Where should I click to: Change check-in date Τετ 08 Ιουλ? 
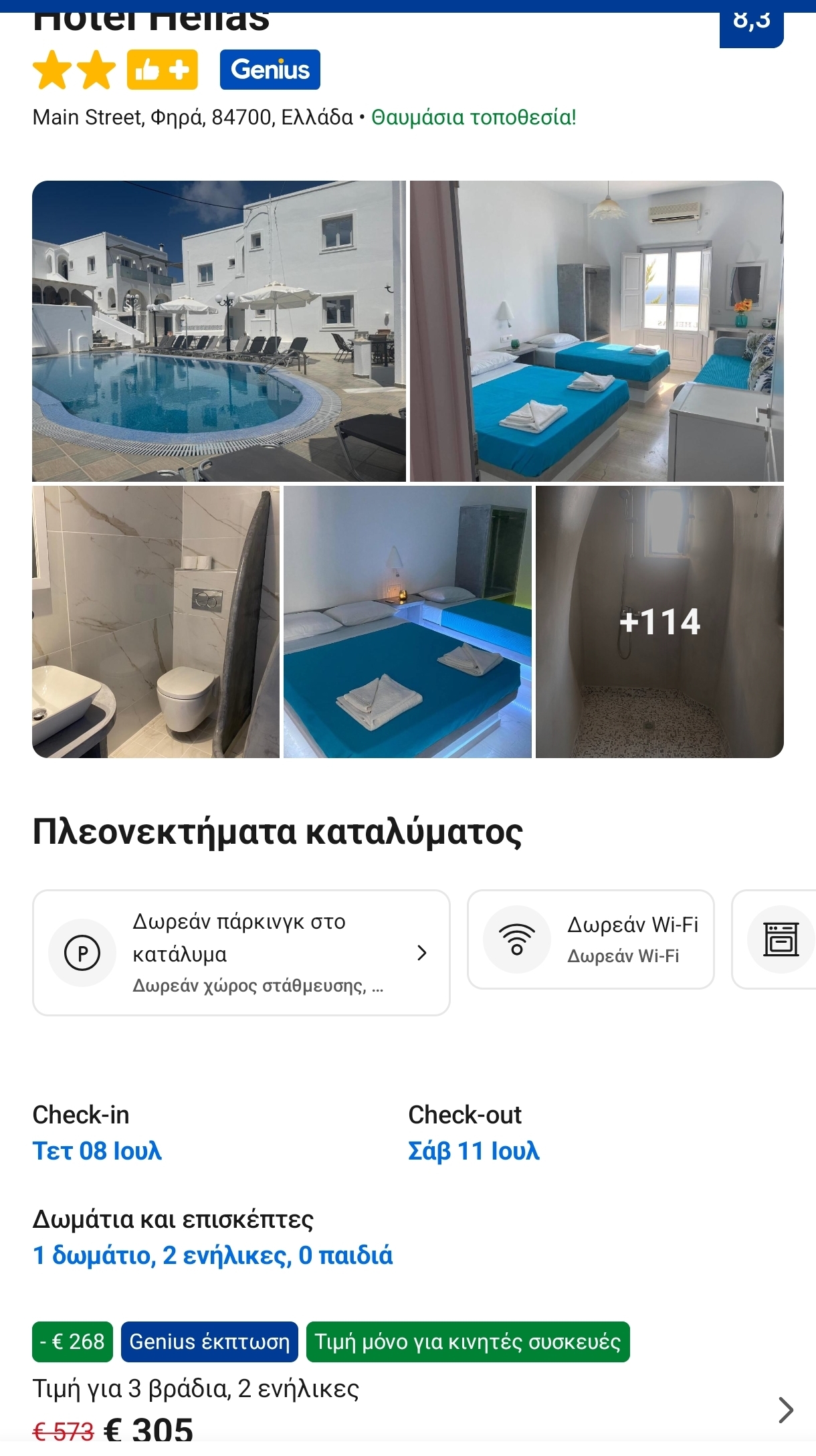pyautogui.click(x=98, y=1151)
